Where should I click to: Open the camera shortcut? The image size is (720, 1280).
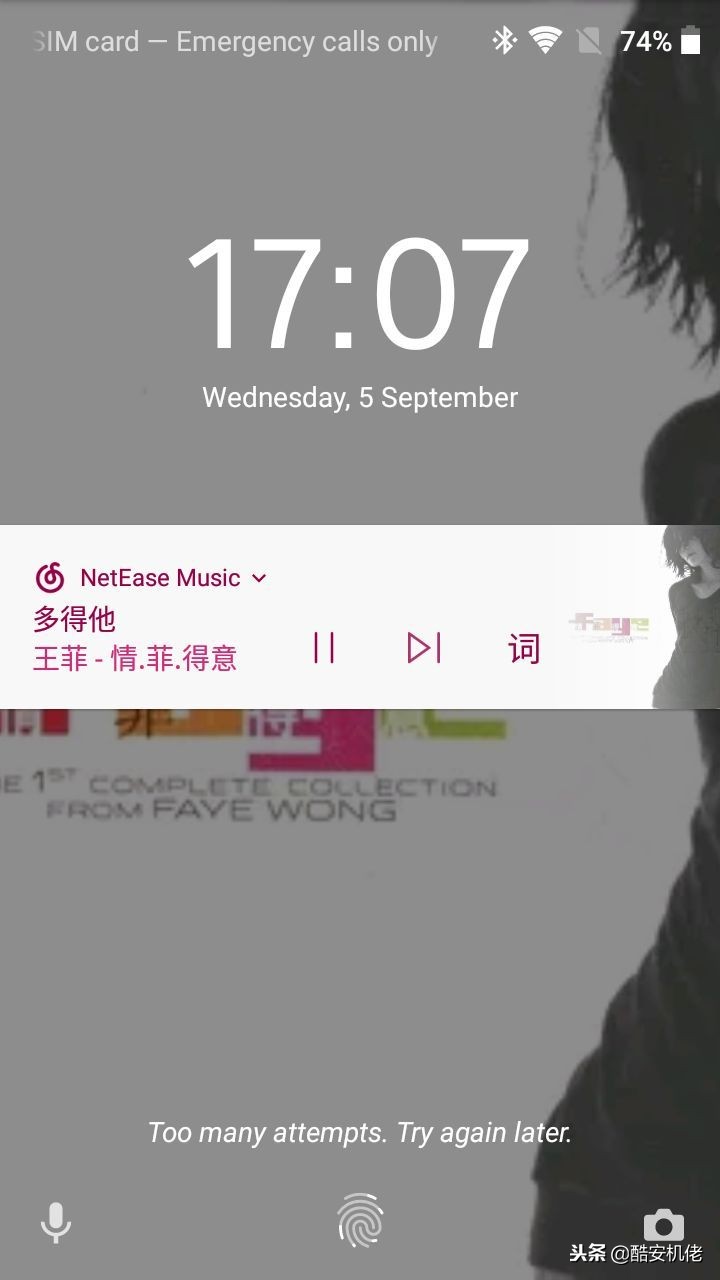[x=663, y=1222]
